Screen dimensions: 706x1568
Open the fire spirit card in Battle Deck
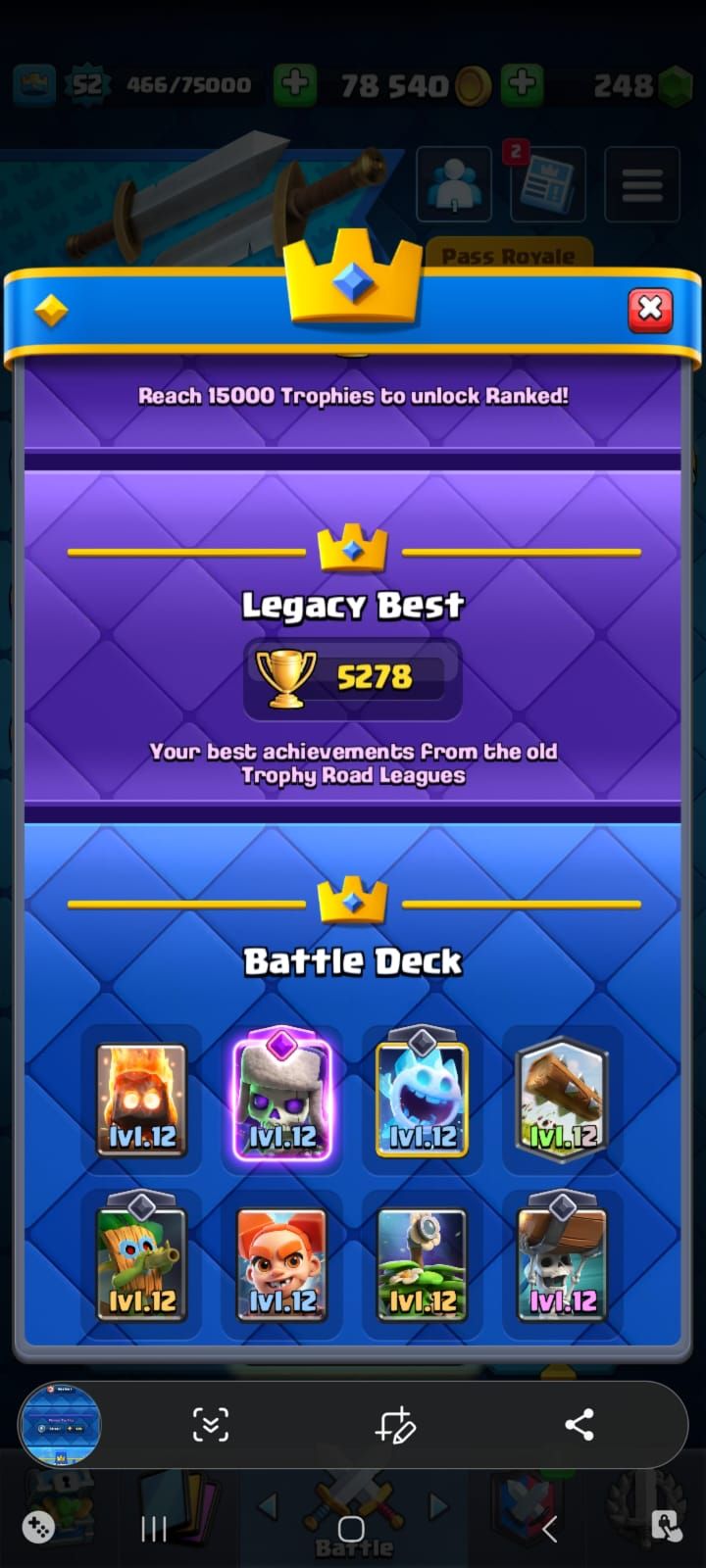click(x=142, y=1100)
